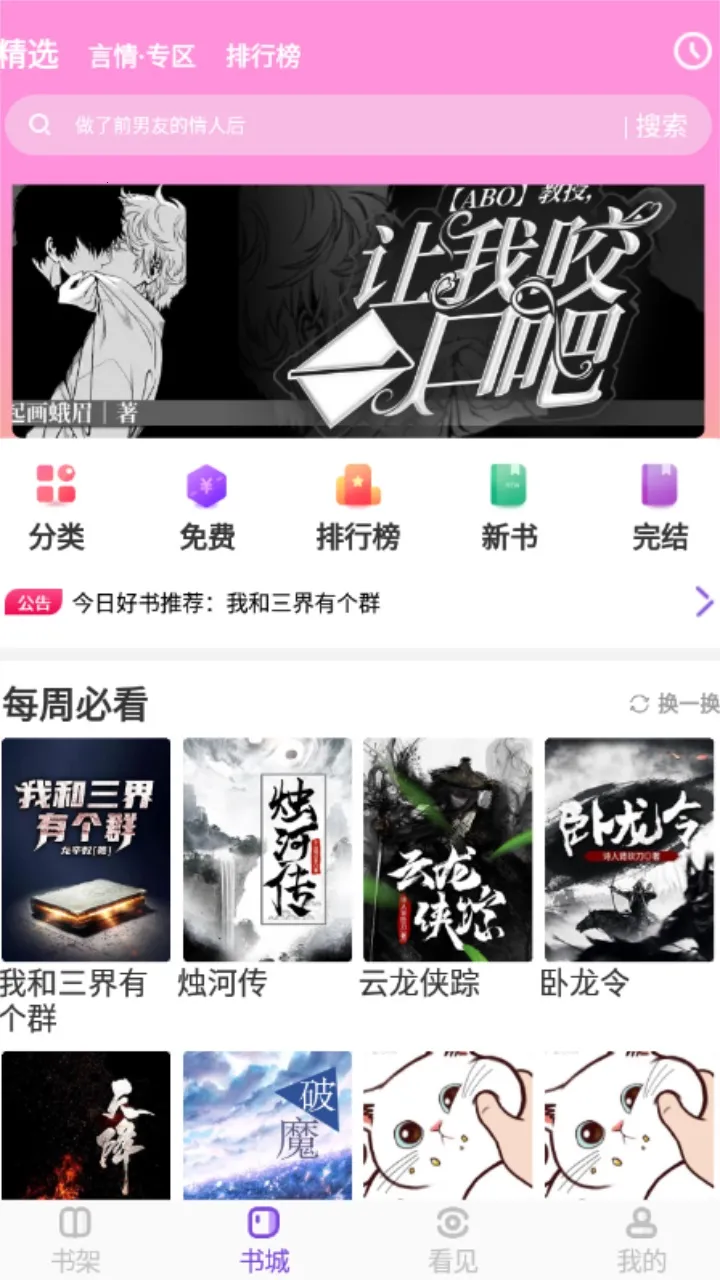Switch to the 排行榜 tab at top
720x1280 pixels.
coord(265,55)
